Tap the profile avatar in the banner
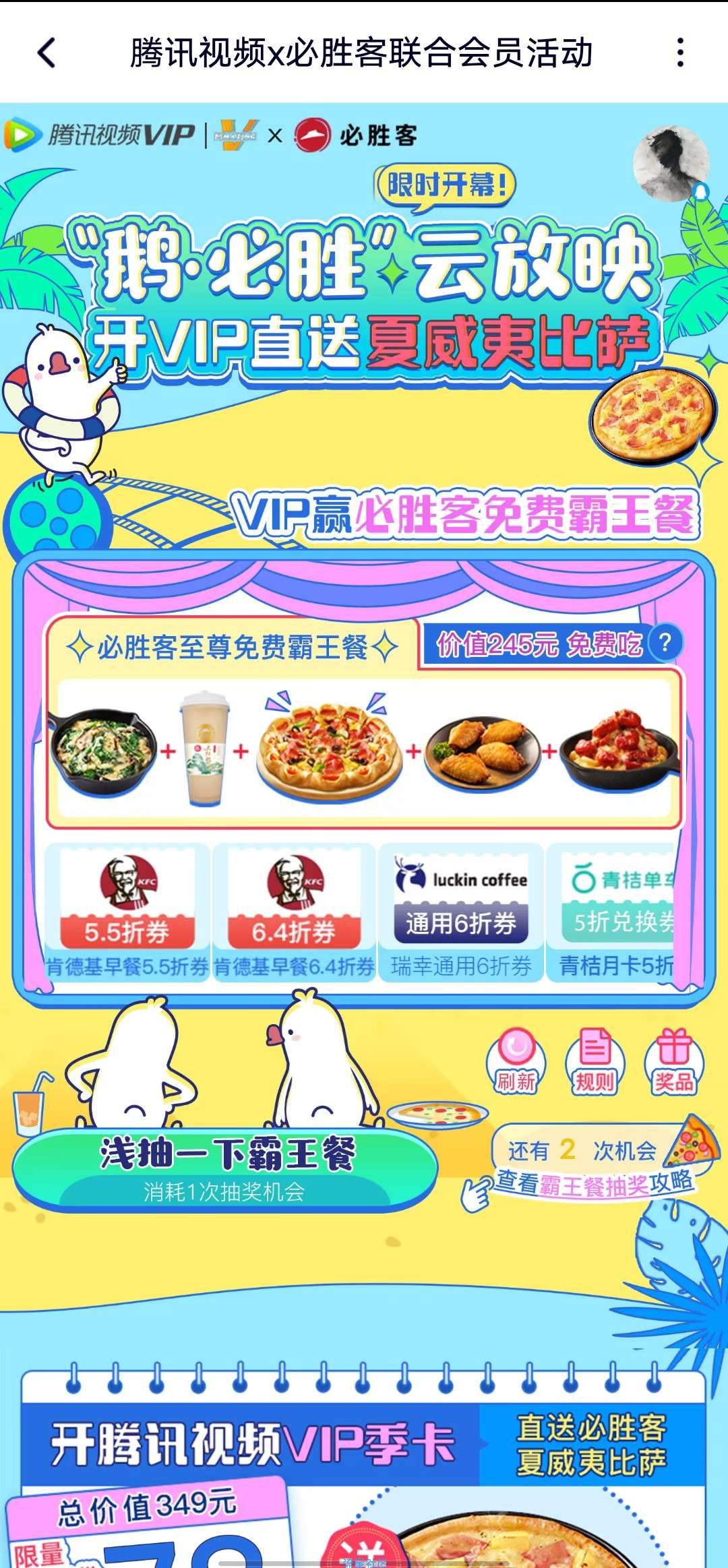Screen dimensions: 728x1568 tap(671, 164)
